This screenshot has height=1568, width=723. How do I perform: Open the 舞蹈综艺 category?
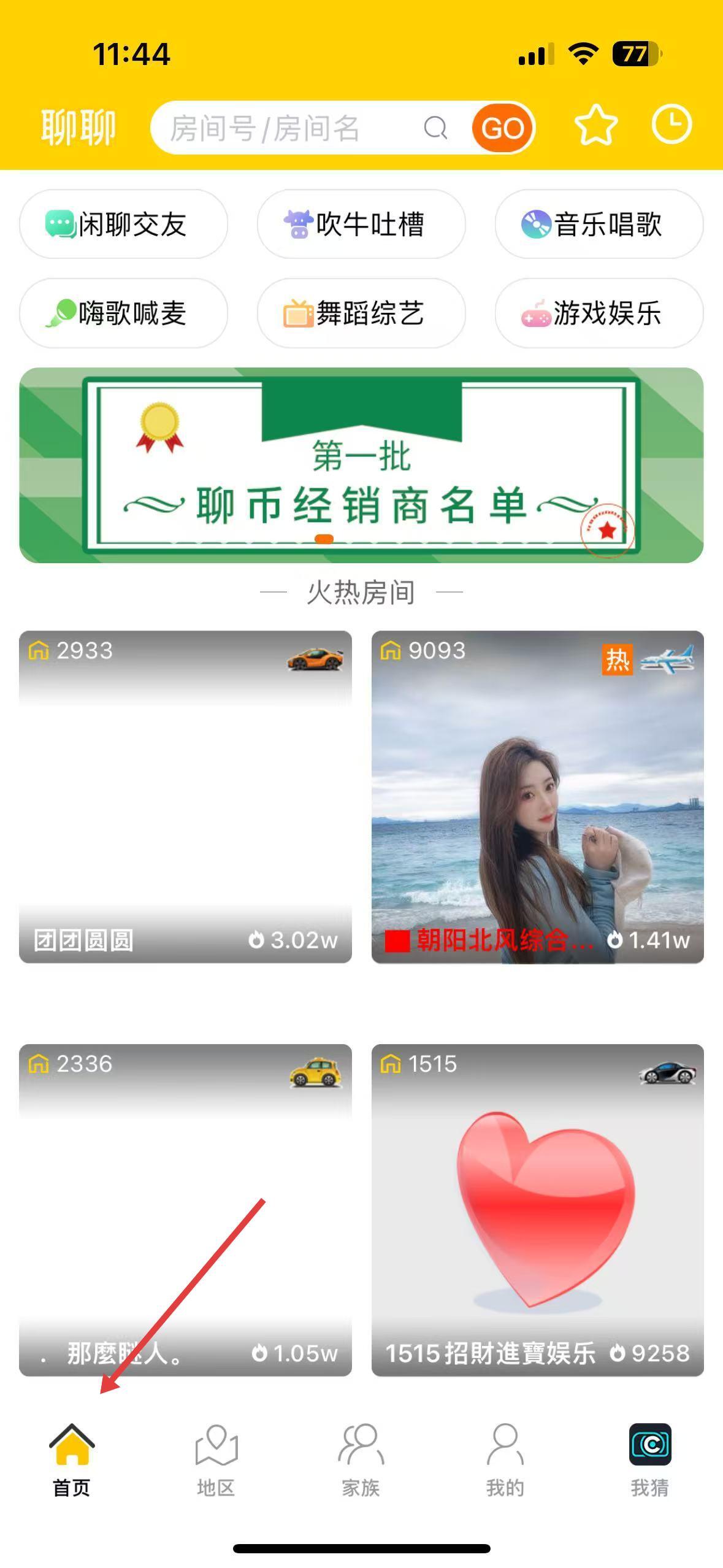click(x=361, y=313)
